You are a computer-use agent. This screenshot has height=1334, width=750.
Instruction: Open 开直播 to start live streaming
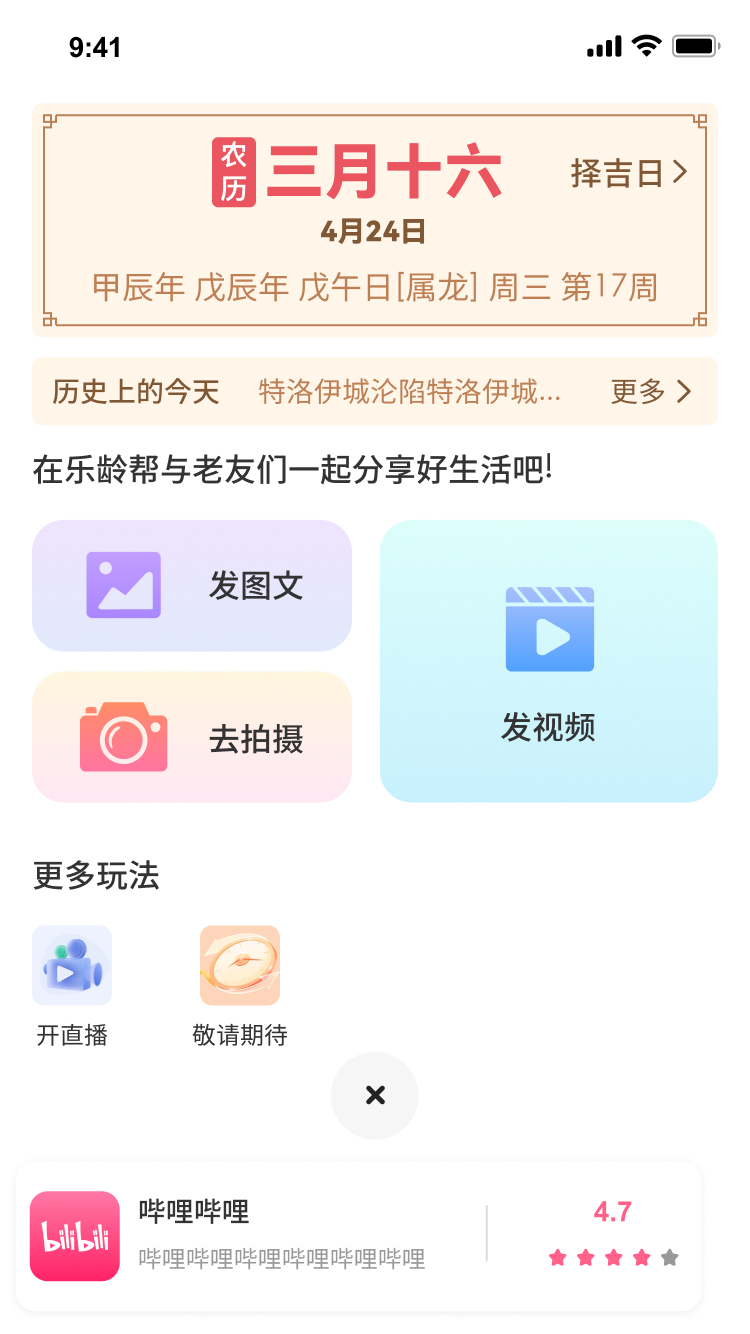coord(72,966)
